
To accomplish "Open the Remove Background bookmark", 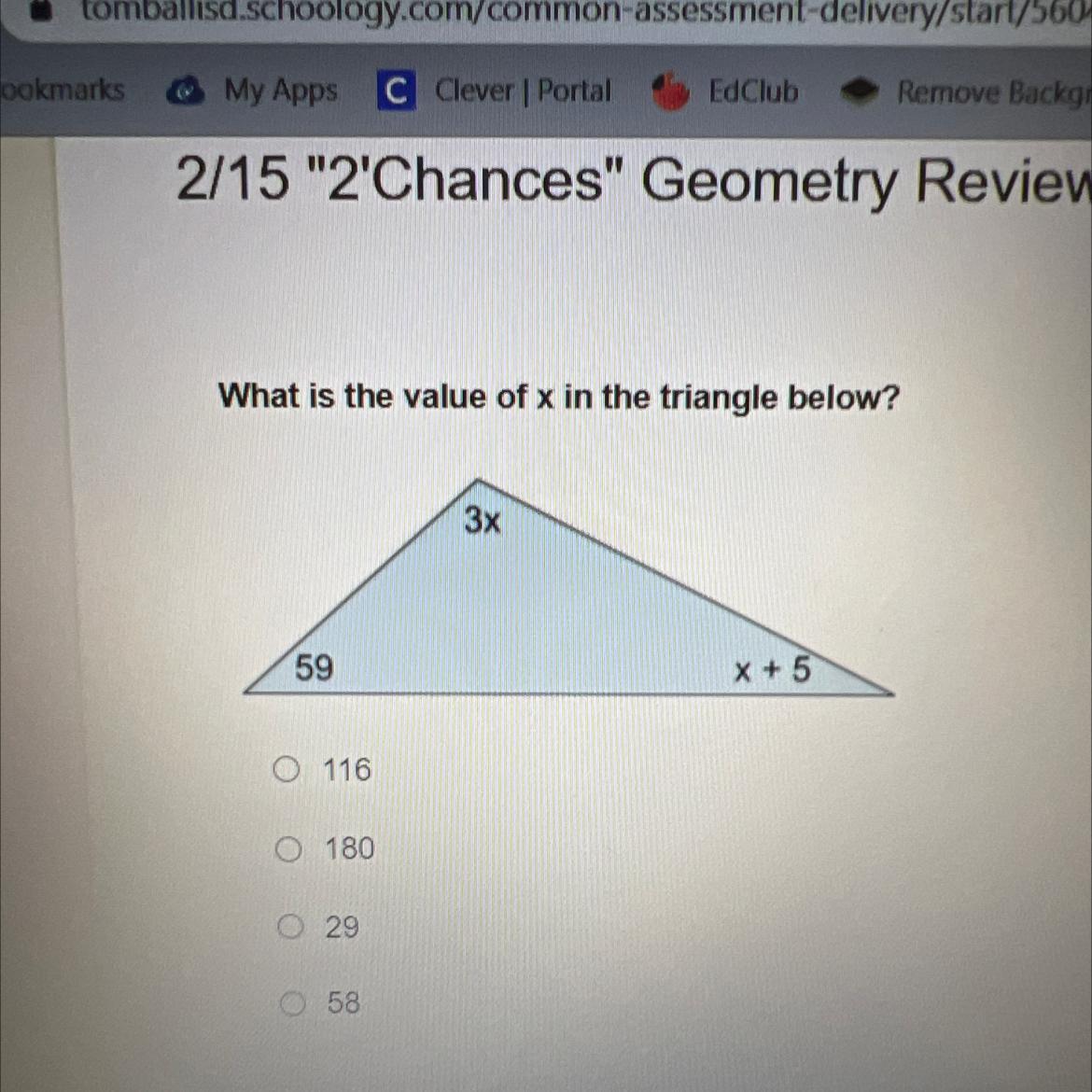I will pos(965,92).
